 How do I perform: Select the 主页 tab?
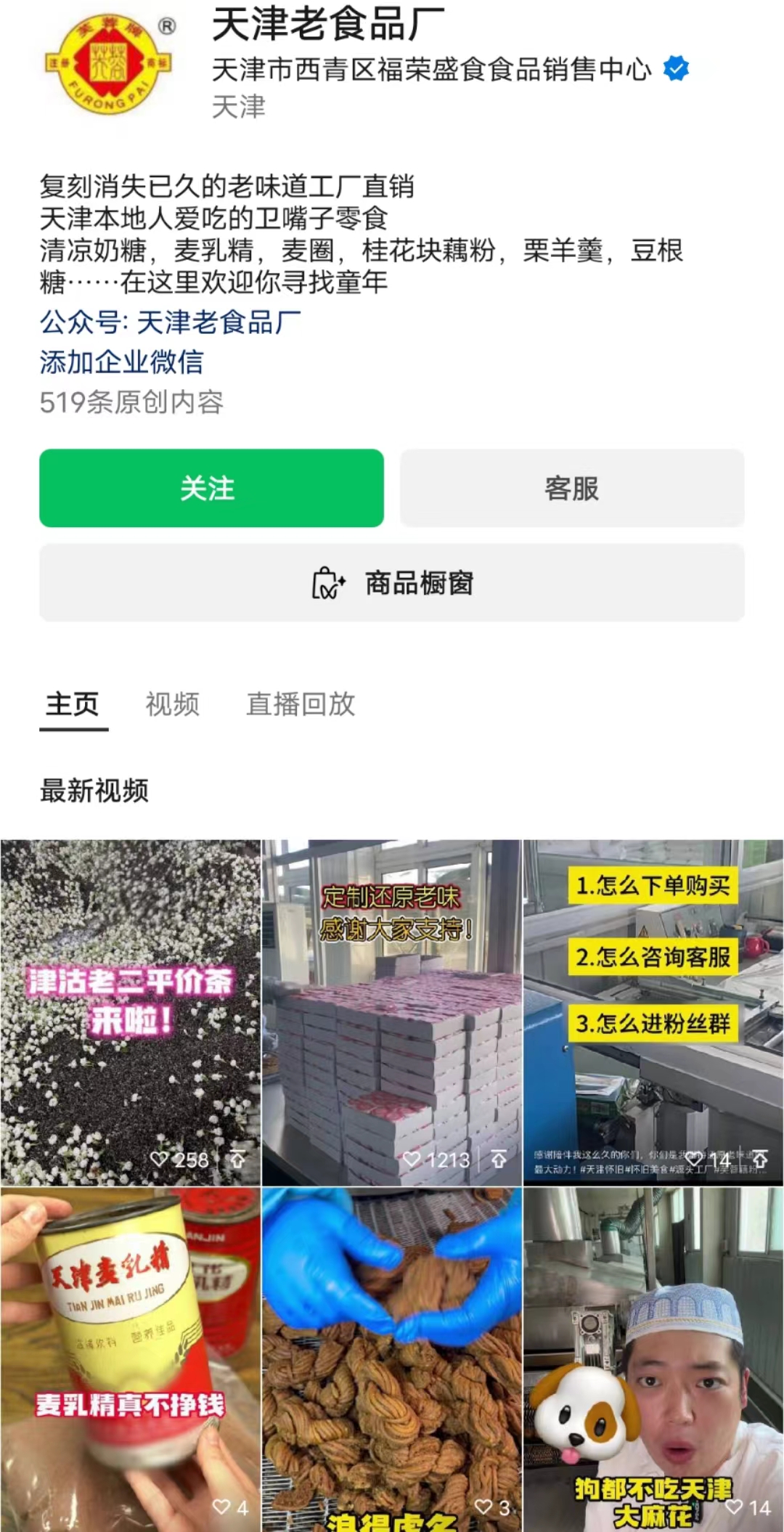(73, 704)
